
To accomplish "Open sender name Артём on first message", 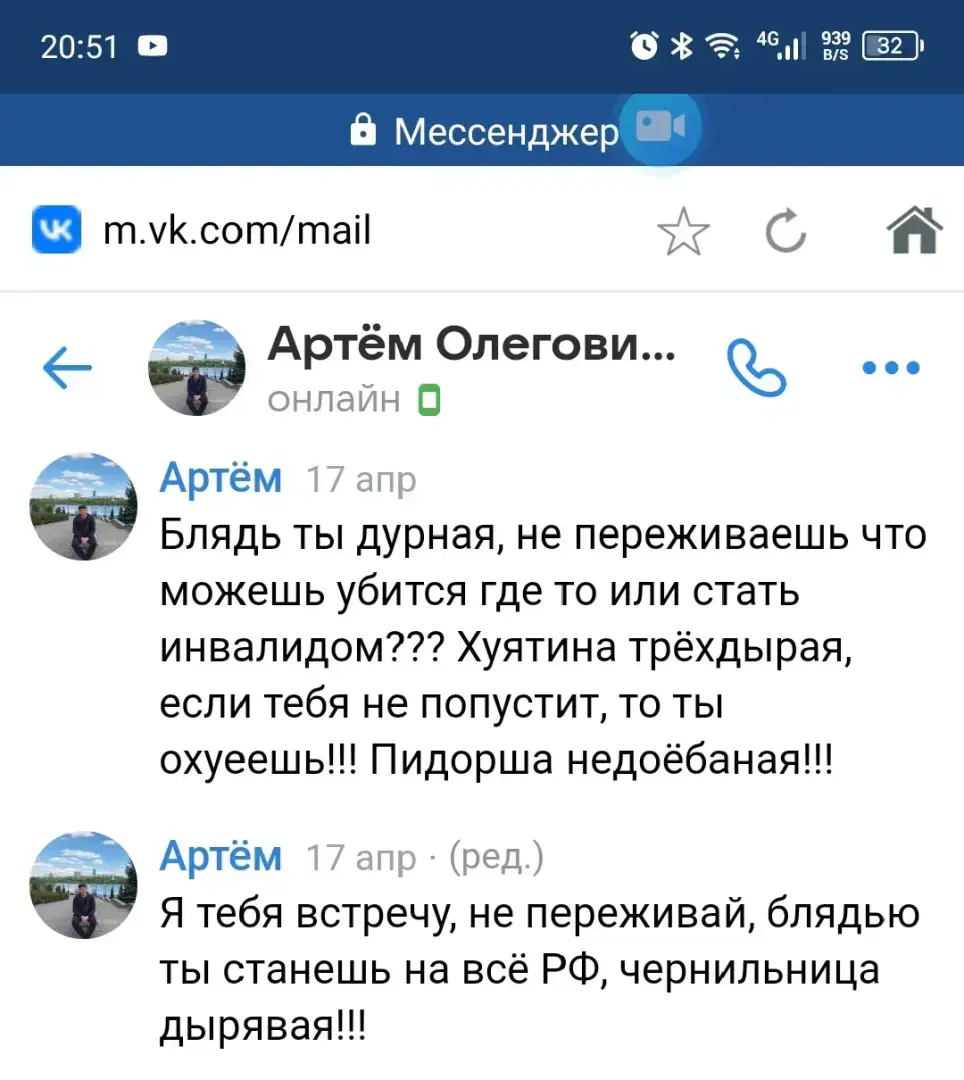I will tap(221, 479).
